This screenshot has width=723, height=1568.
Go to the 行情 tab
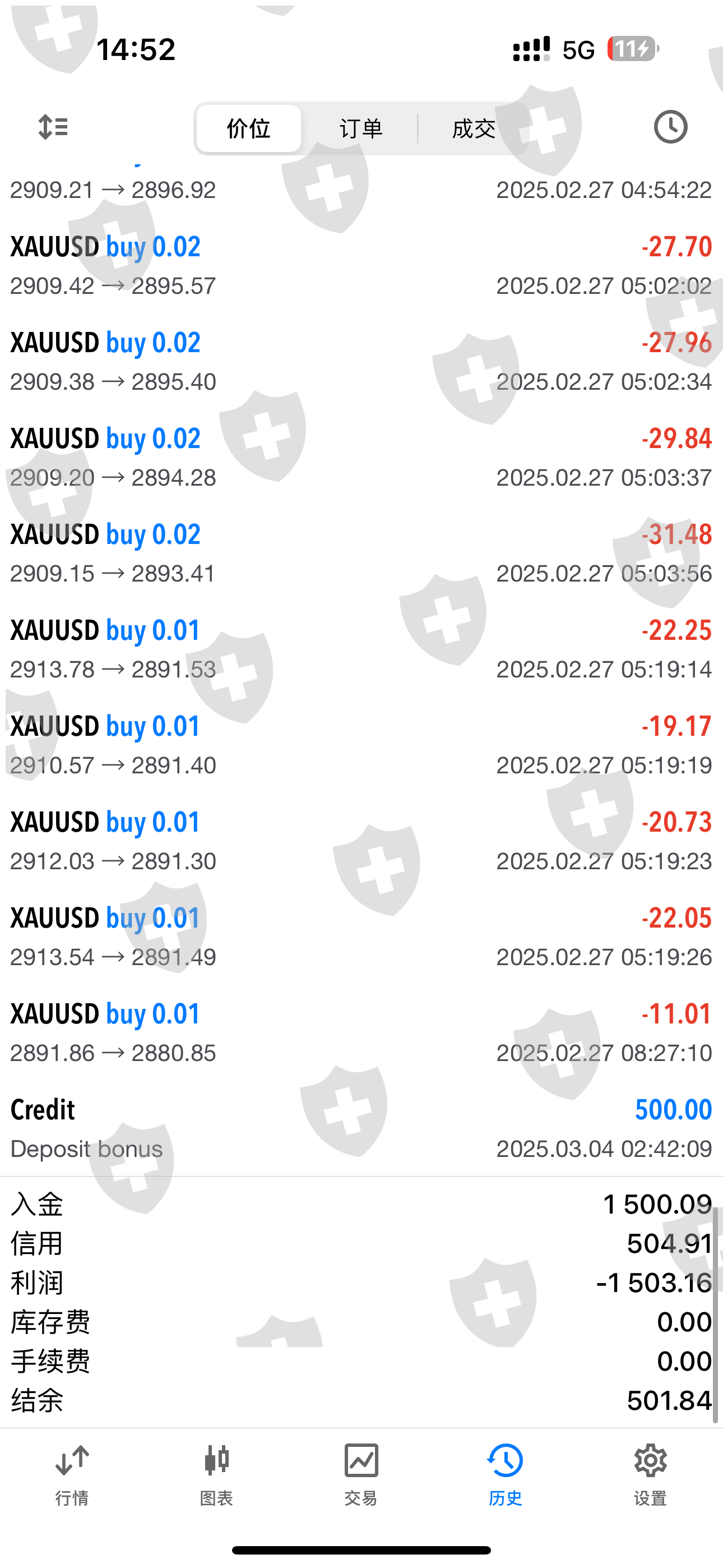(72, 1473)
